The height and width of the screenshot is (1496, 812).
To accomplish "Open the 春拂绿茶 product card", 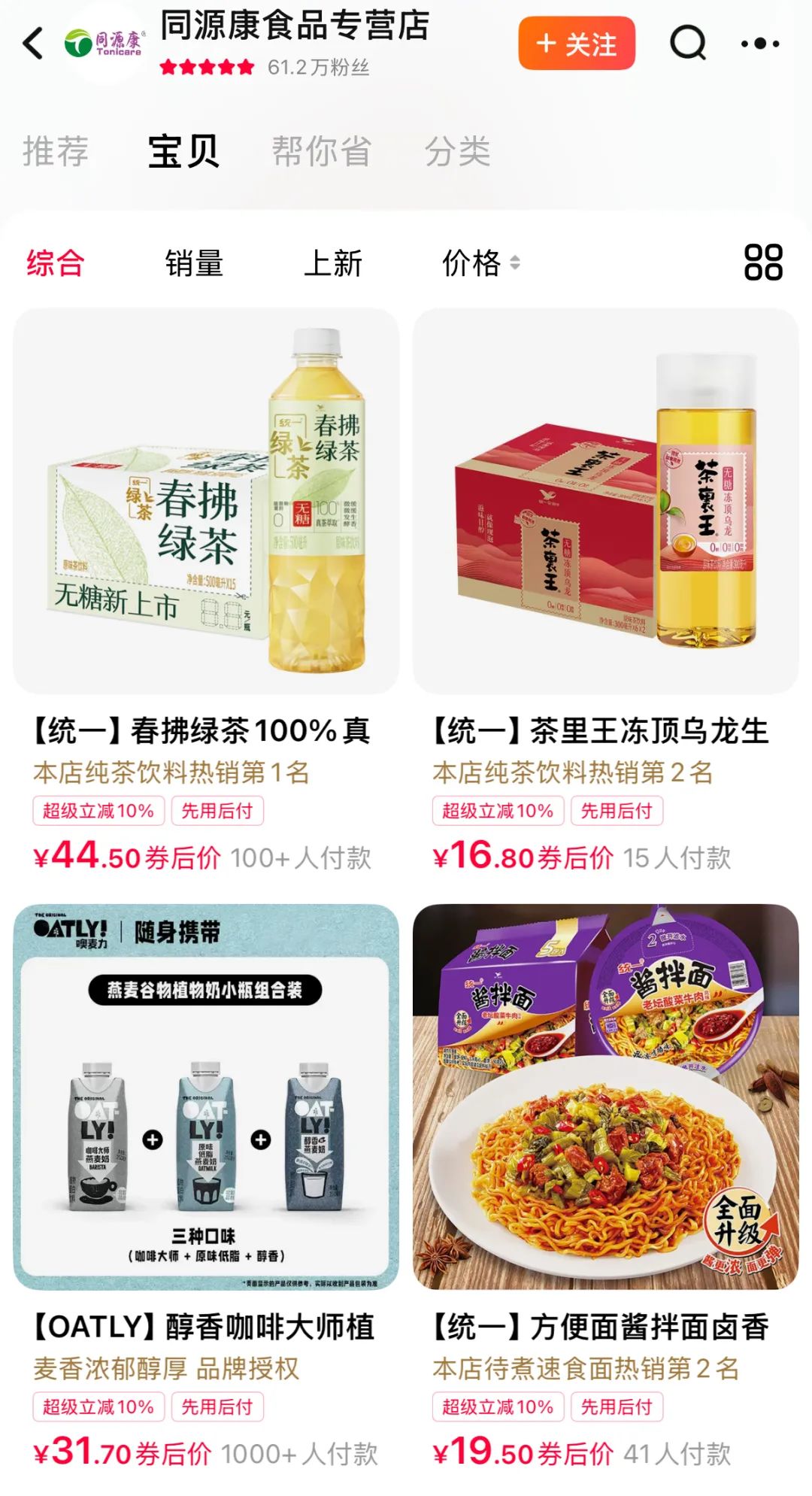I will 206,502.
